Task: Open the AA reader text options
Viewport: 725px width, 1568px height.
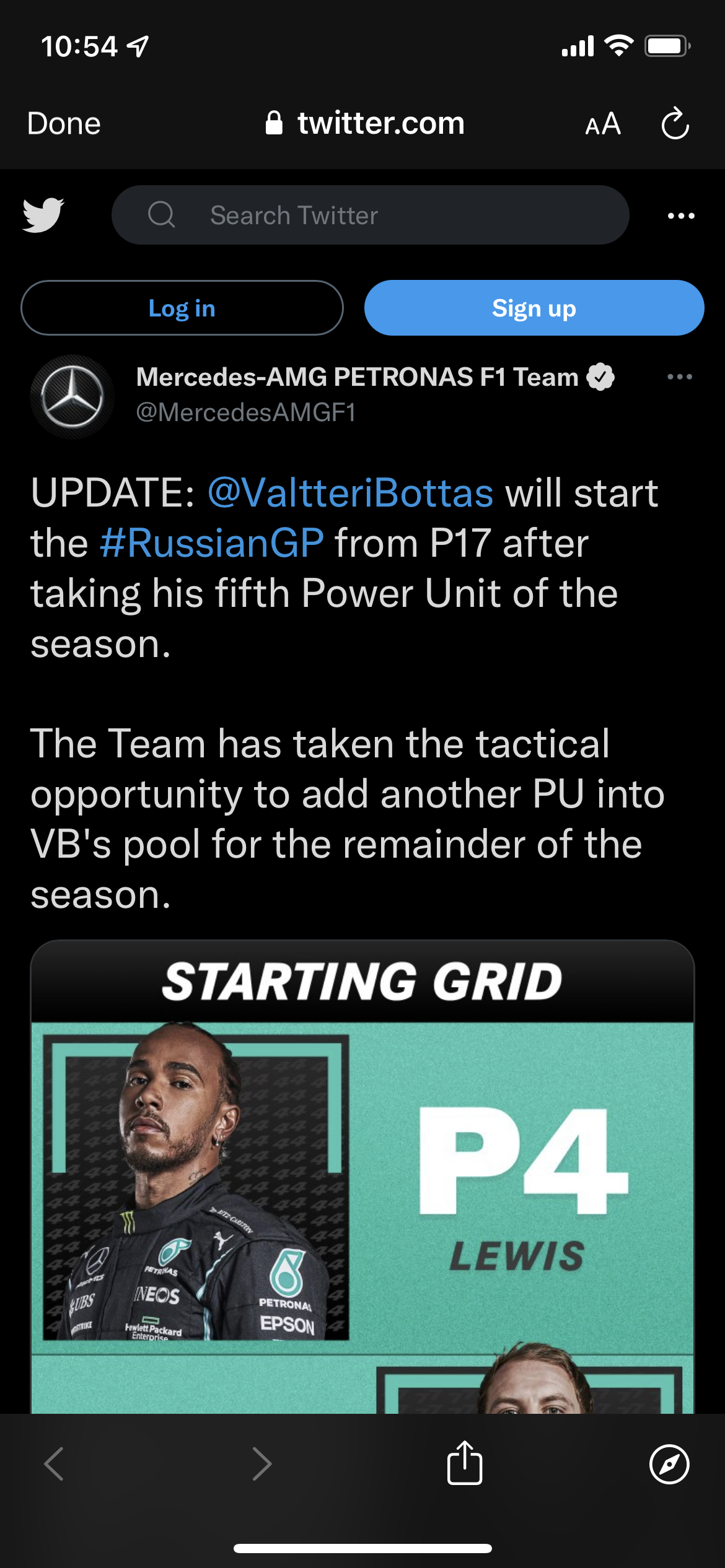Action: pos(603,124)
